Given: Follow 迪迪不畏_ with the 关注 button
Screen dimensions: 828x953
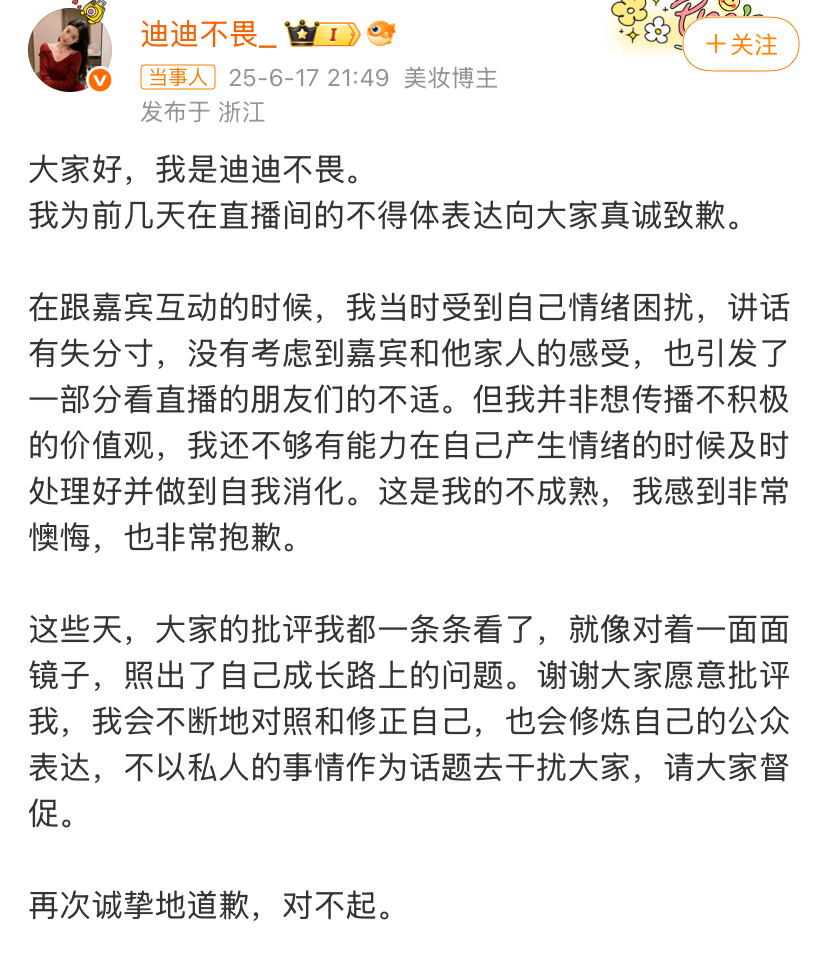Looking at the screenshot, I should click(741, 45).
